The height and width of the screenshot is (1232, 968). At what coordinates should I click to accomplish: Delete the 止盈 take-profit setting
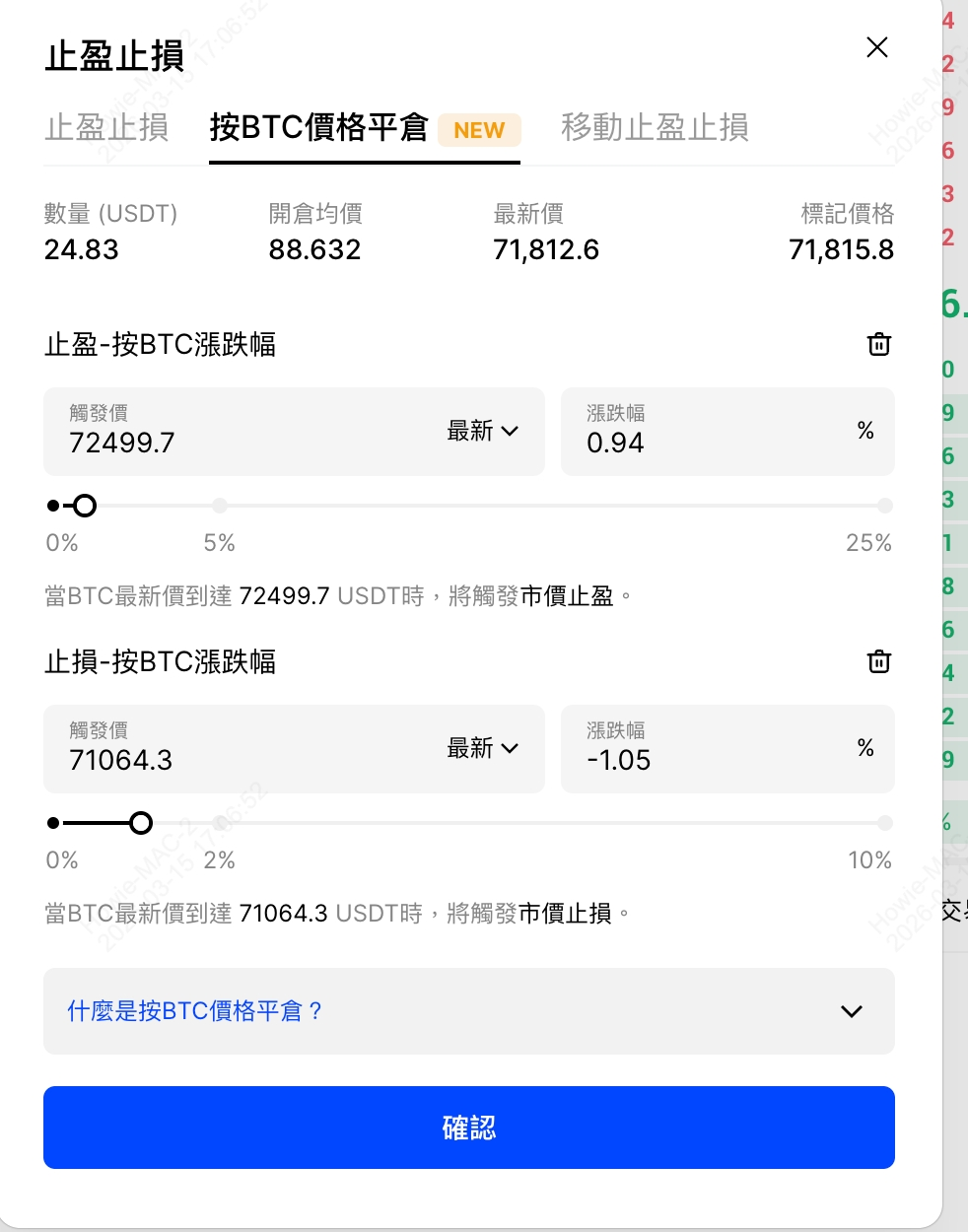878,344
